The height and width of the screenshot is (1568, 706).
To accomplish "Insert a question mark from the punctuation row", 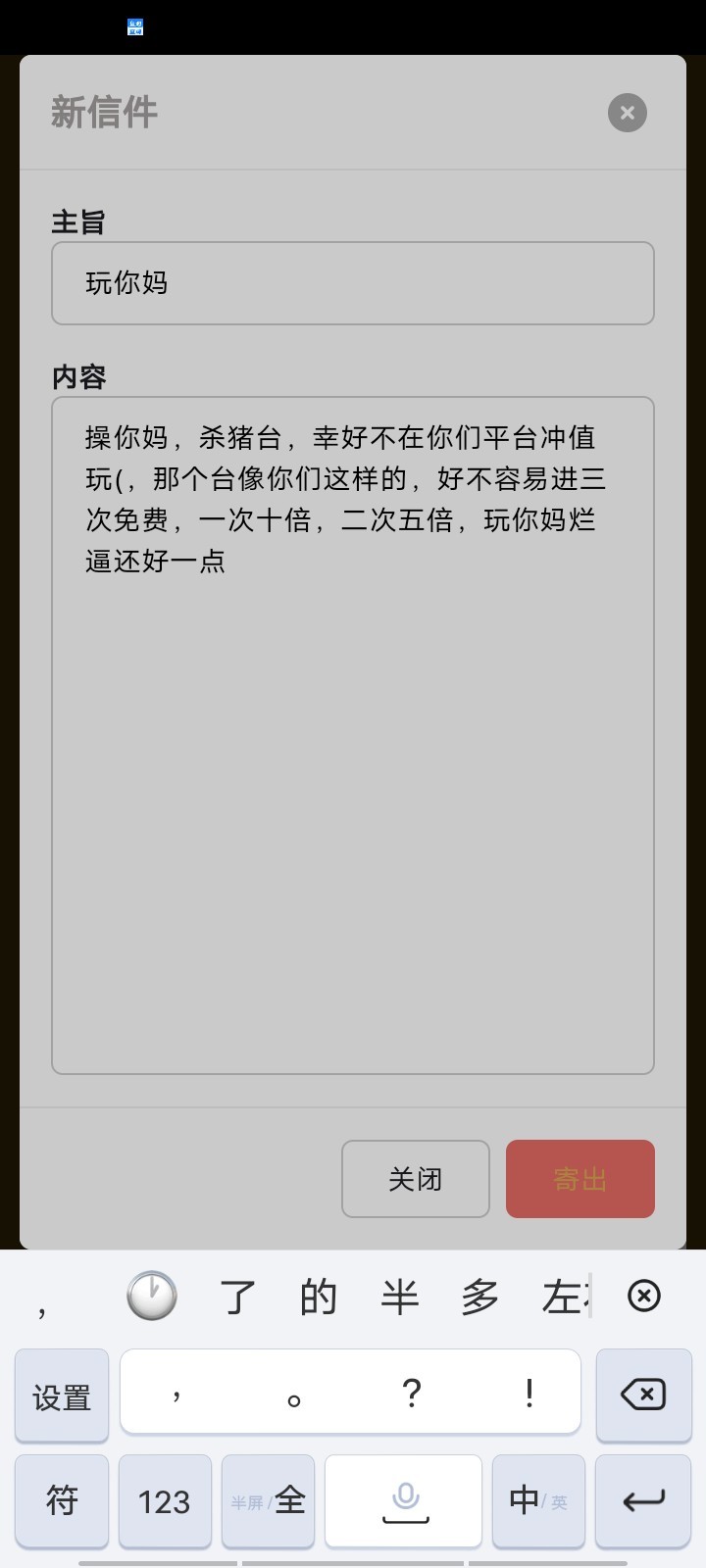I will point(412,1393).
